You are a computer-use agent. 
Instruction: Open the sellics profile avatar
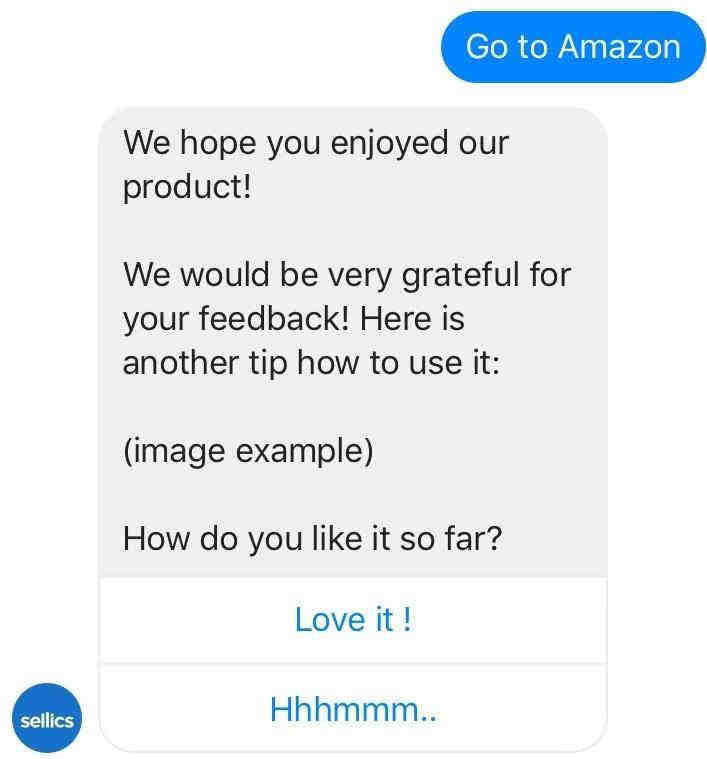tap(46, 719)
